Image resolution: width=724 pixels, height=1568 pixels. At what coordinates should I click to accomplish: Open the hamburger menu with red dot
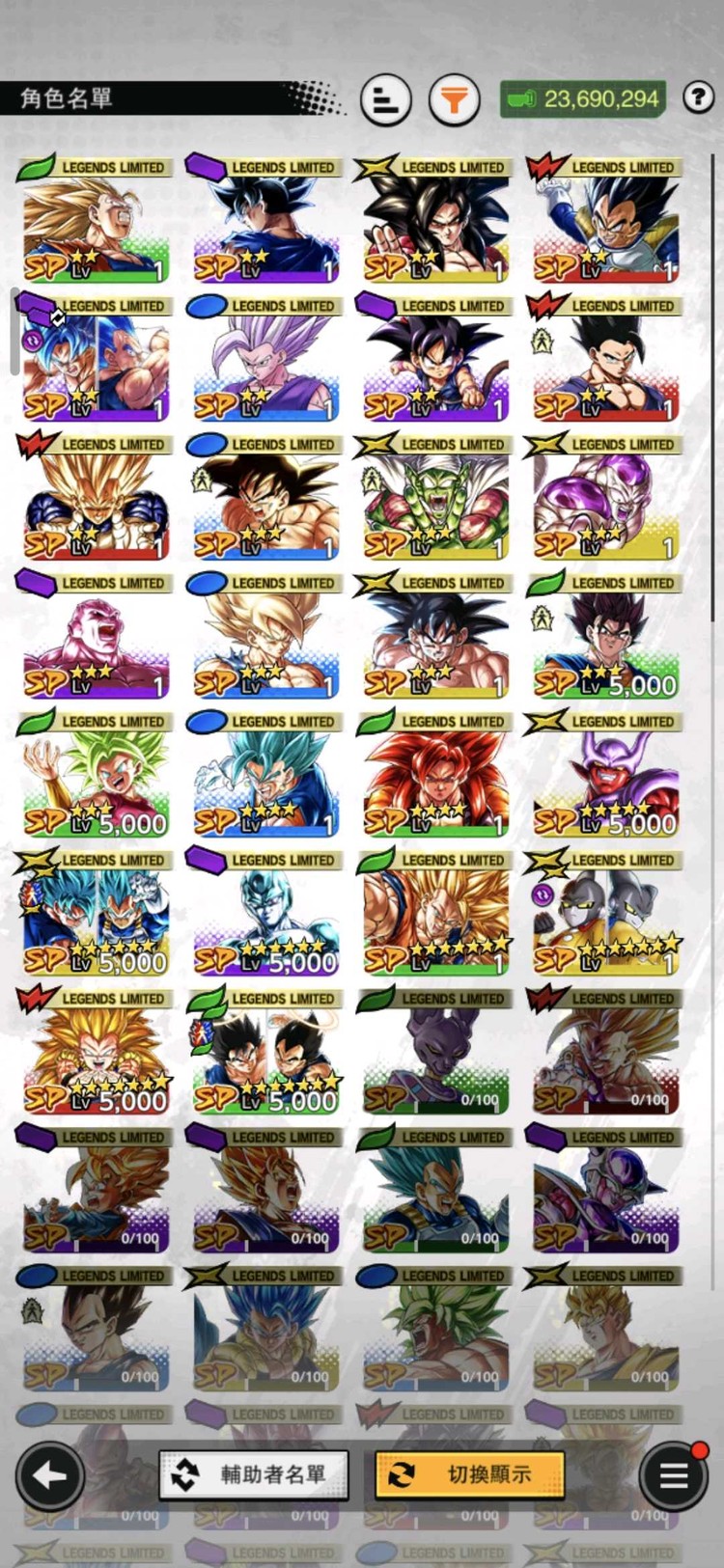[x=674, y=1474]
